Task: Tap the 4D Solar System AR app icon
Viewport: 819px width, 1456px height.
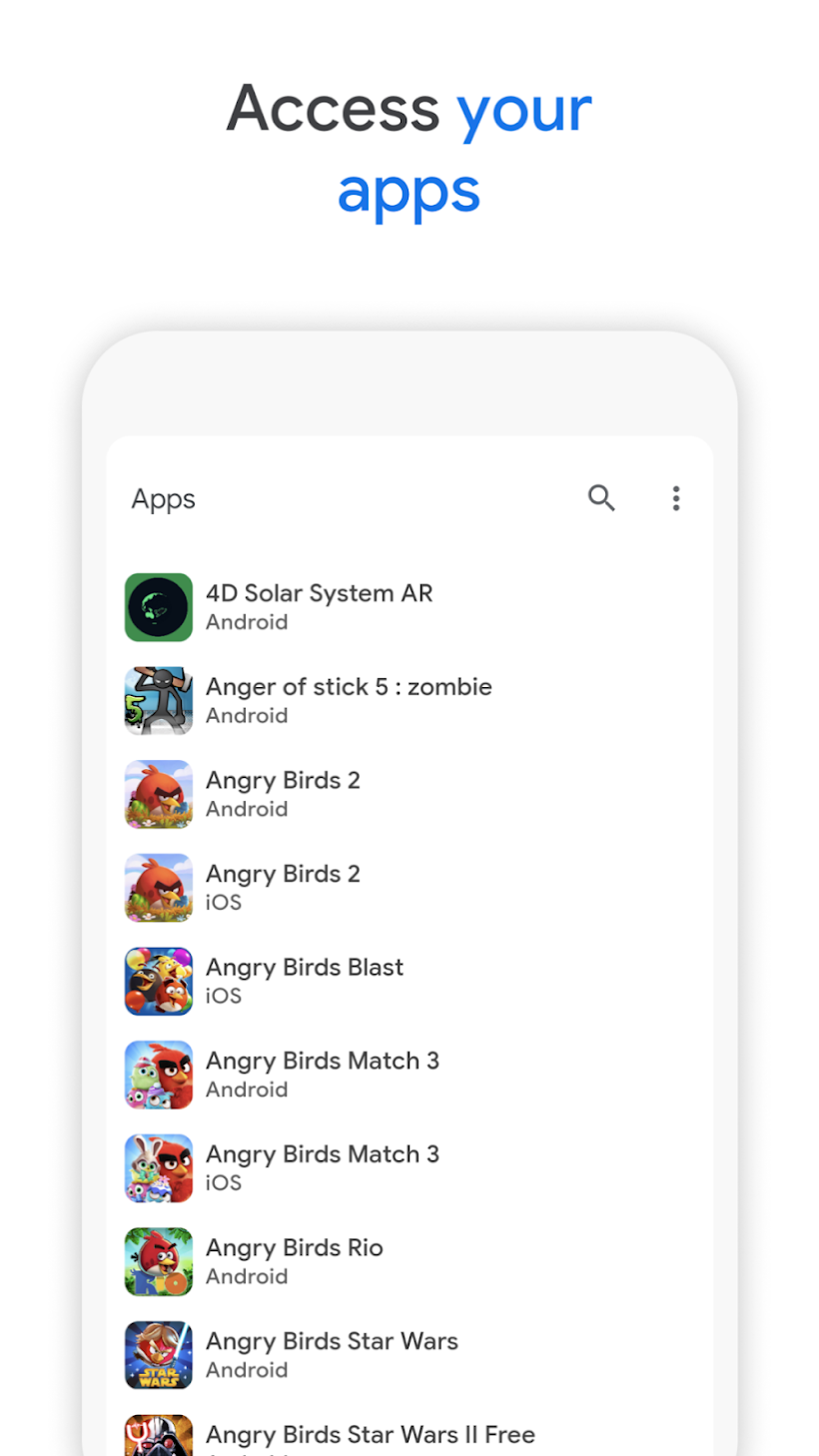Action: point(158,606)
